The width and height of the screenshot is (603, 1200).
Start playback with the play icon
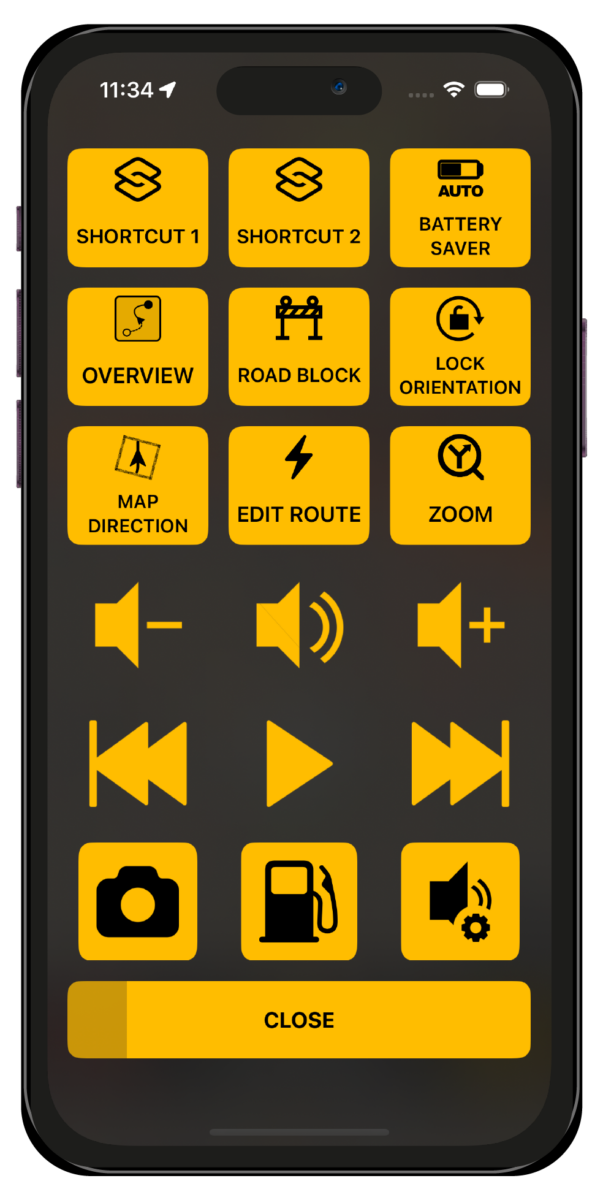click(299, 763)
